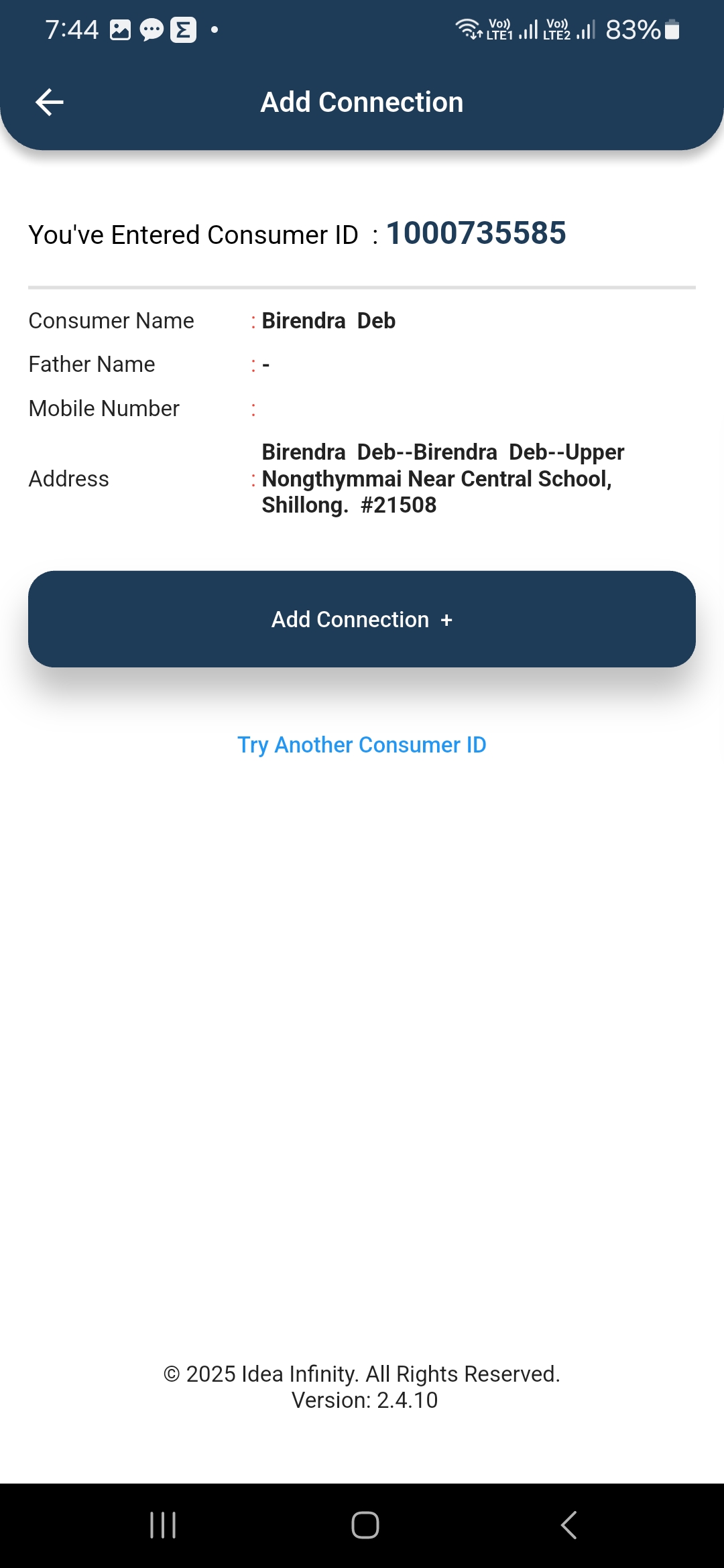Try another consumer ID link
Viewport: 724px width, 1568px height.
click(x=362, y=745)
